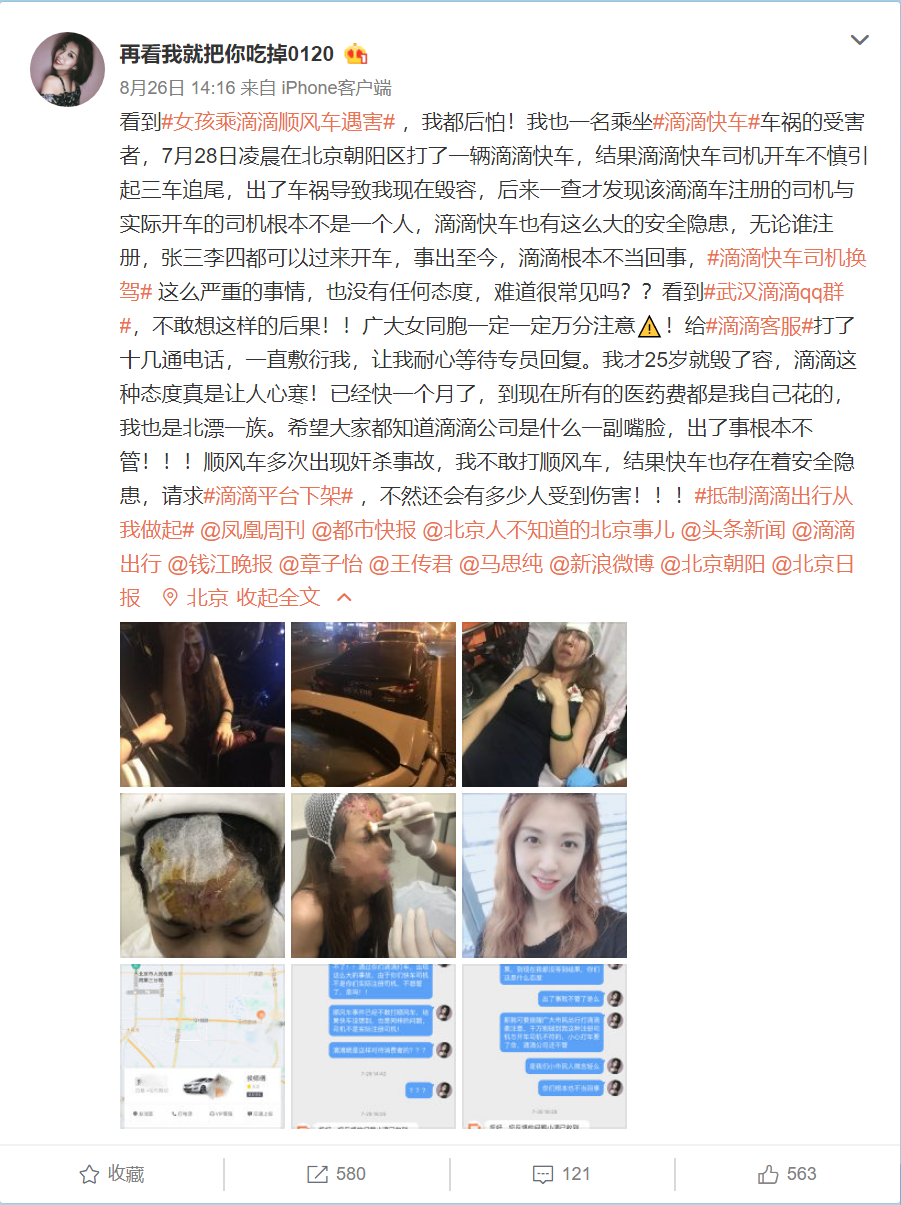Viewport: 901px width, 1205px height.
Task: Open hashtag #滴滴平台下架#
Action: (x=279, y=496)
